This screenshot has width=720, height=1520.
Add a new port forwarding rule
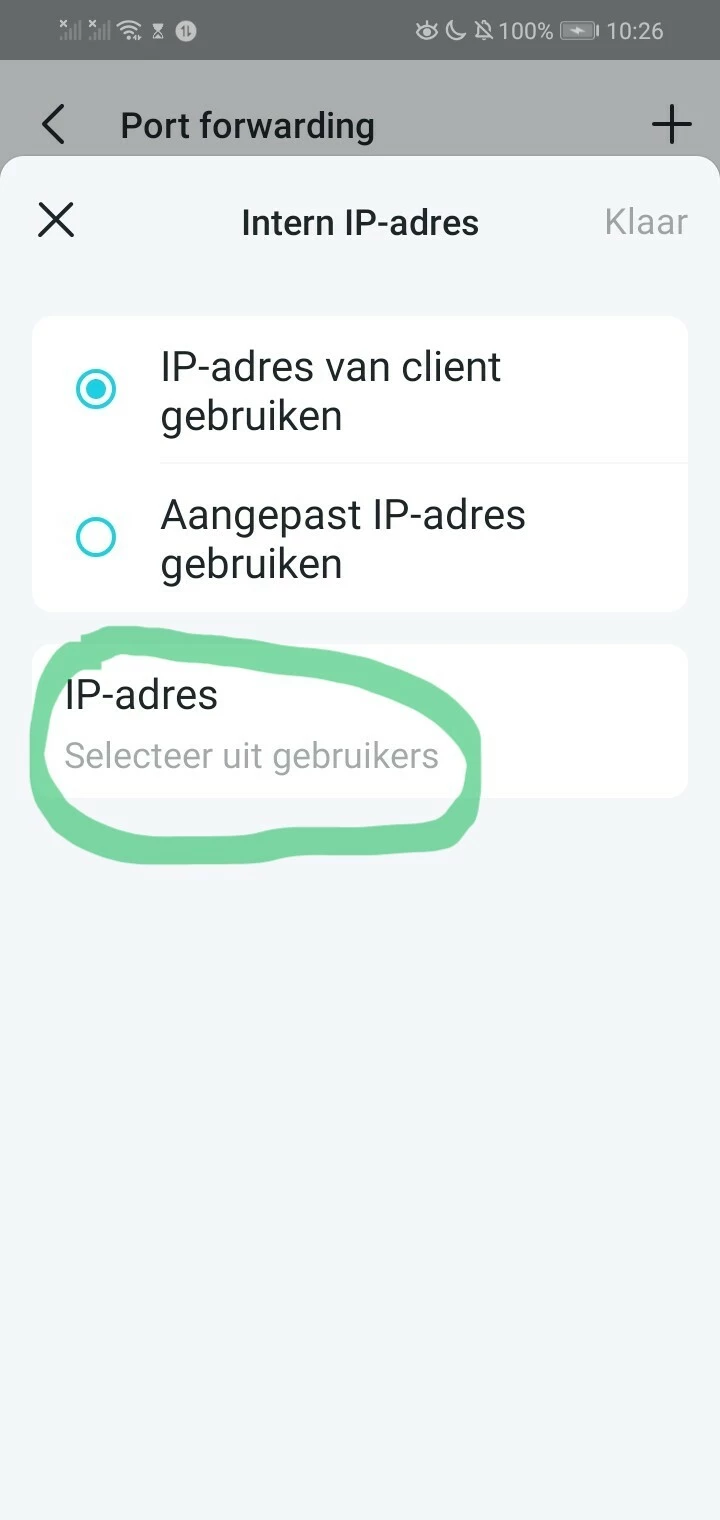click(671, 126)
